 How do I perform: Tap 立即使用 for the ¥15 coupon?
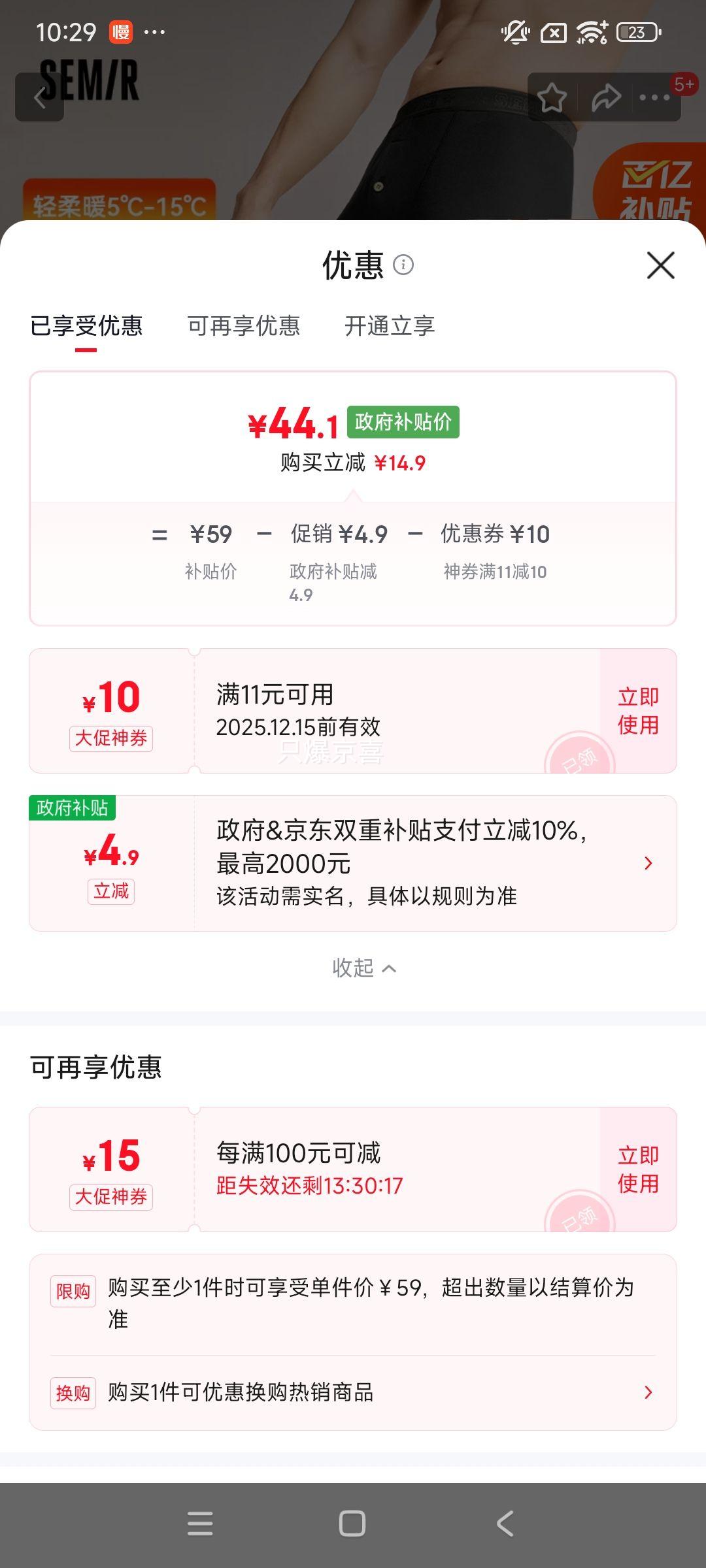(637, 1169)
